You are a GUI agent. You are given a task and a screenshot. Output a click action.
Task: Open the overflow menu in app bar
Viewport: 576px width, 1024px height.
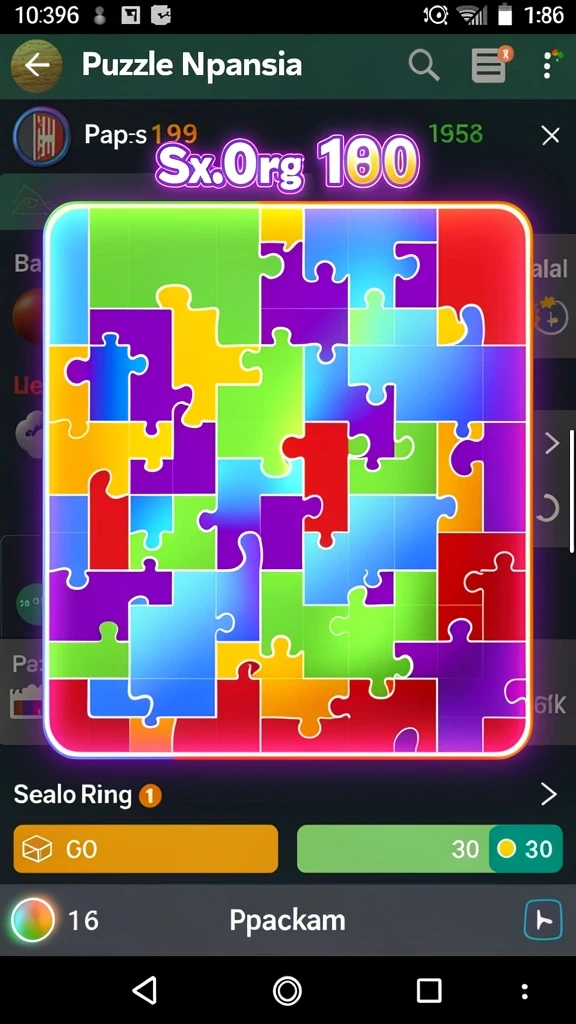[x=549, y=65]
